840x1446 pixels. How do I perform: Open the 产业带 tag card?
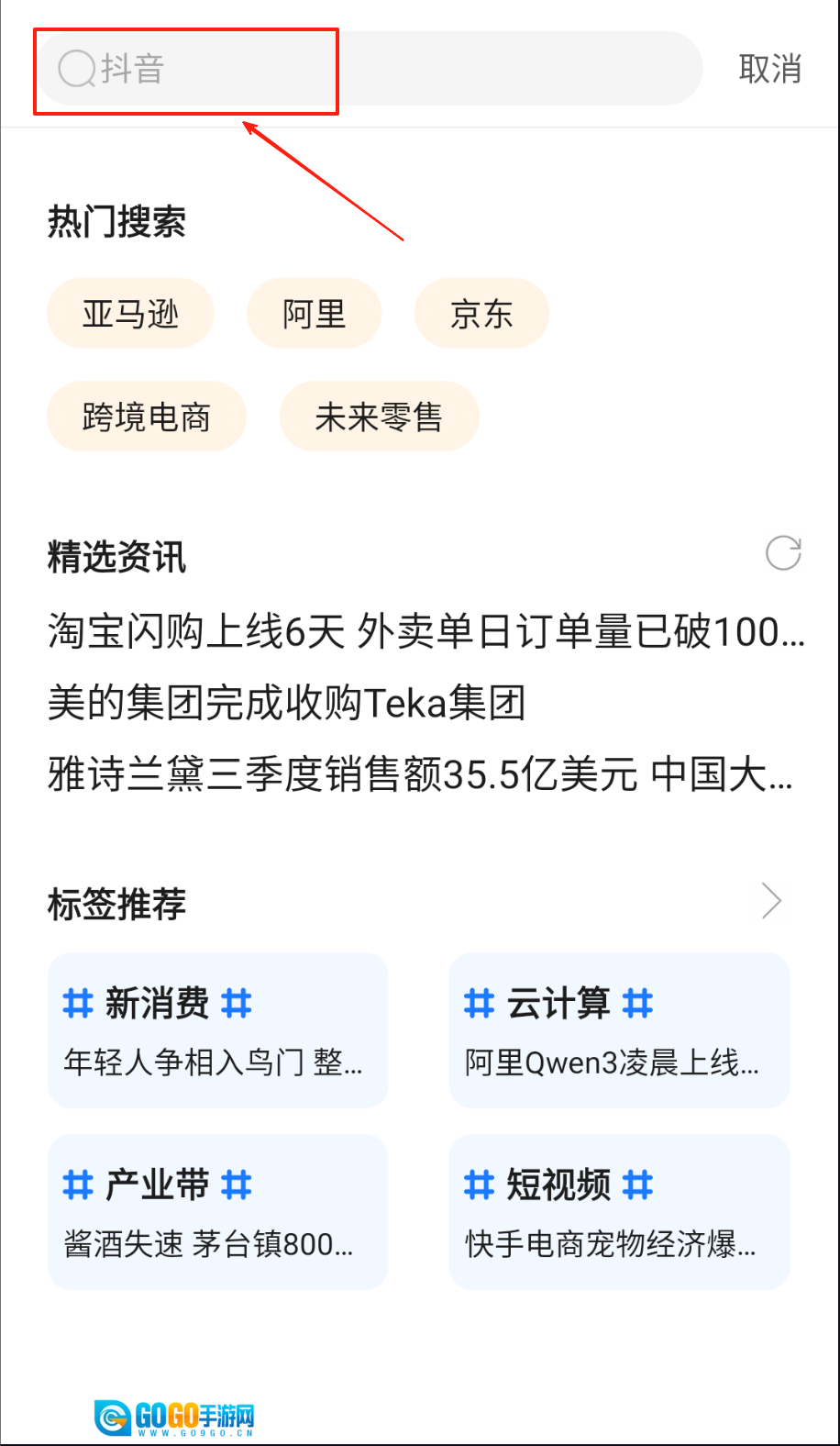tap(217, 1212)
